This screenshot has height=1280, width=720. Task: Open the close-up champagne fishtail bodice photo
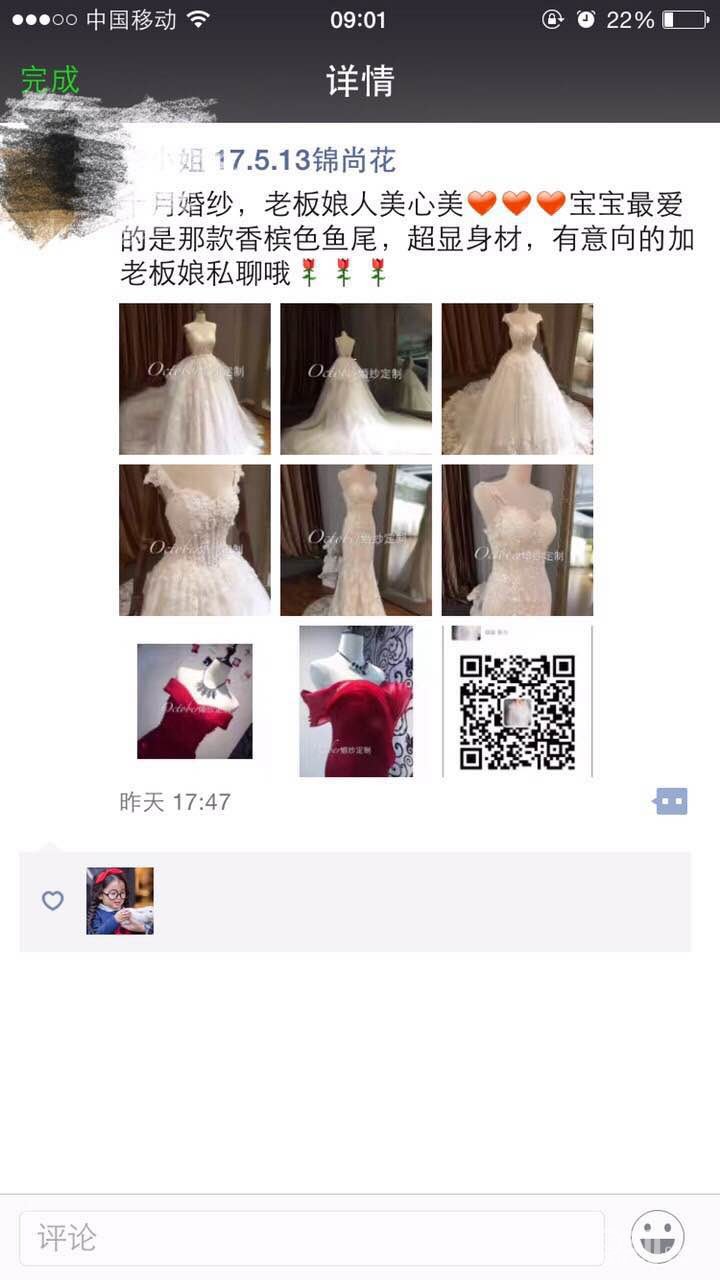click(517, 540)
